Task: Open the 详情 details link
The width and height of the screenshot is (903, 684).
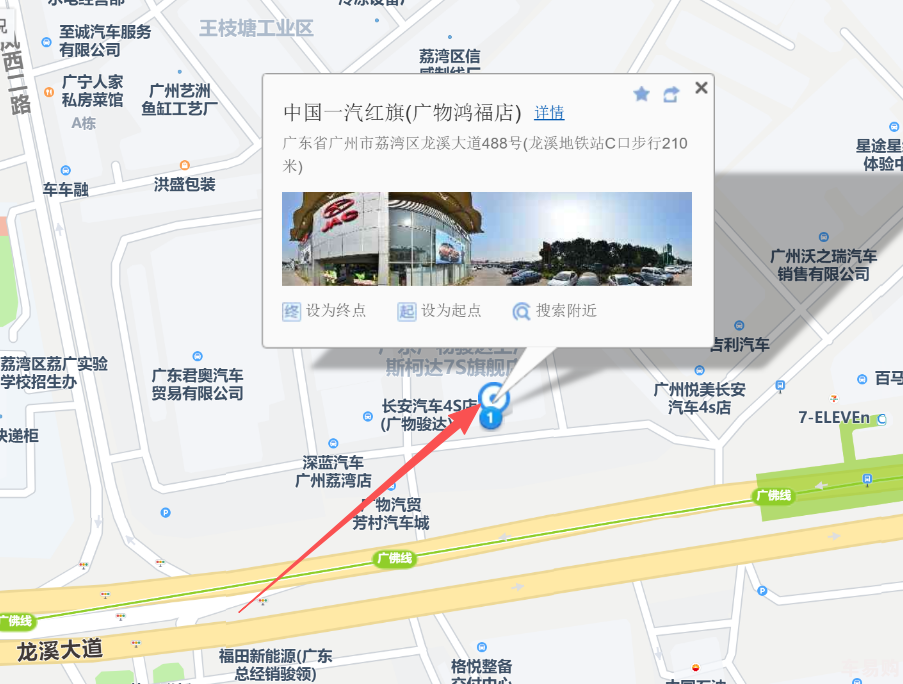Action: [x=549, y=113]
